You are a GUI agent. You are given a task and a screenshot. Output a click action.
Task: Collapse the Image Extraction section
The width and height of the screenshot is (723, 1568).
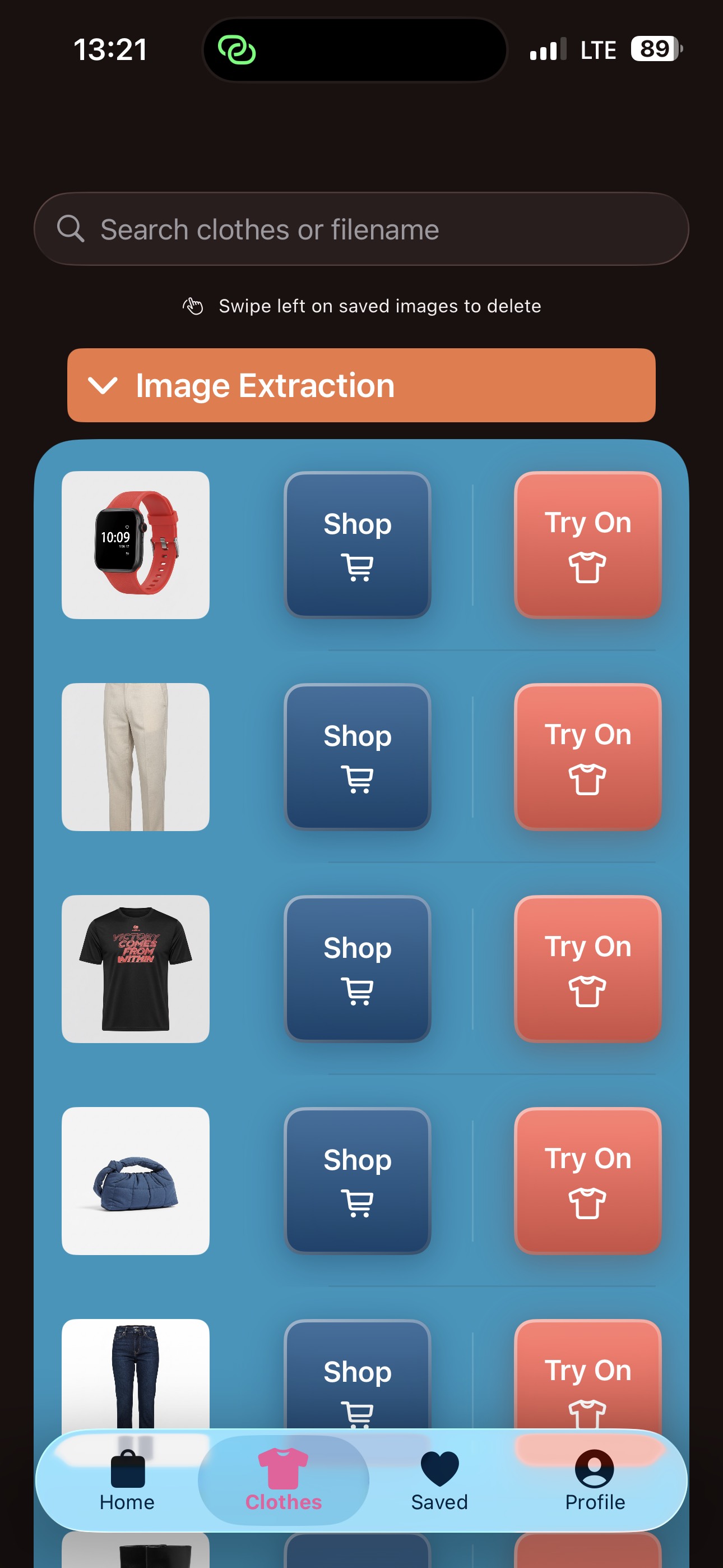(103, 385)
